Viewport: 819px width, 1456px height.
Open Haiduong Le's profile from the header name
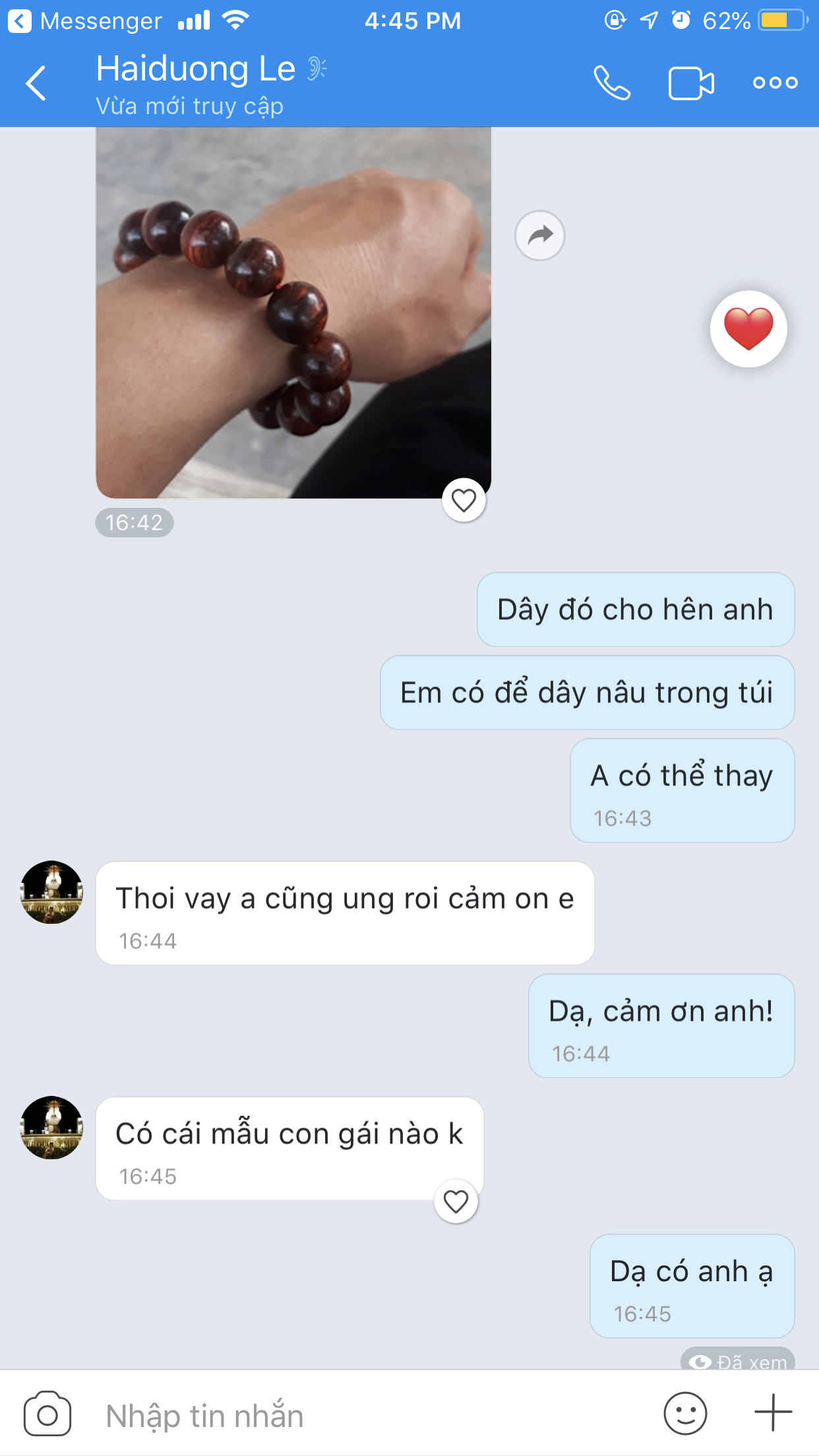coord(196,69)
